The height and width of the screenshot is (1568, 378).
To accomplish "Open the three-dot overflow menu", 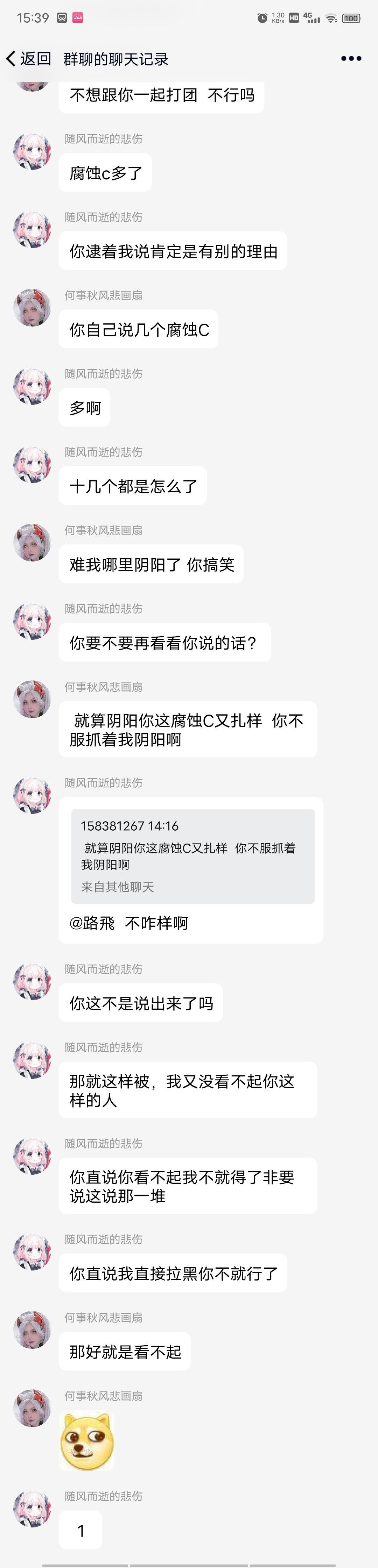I will (351, 58).
